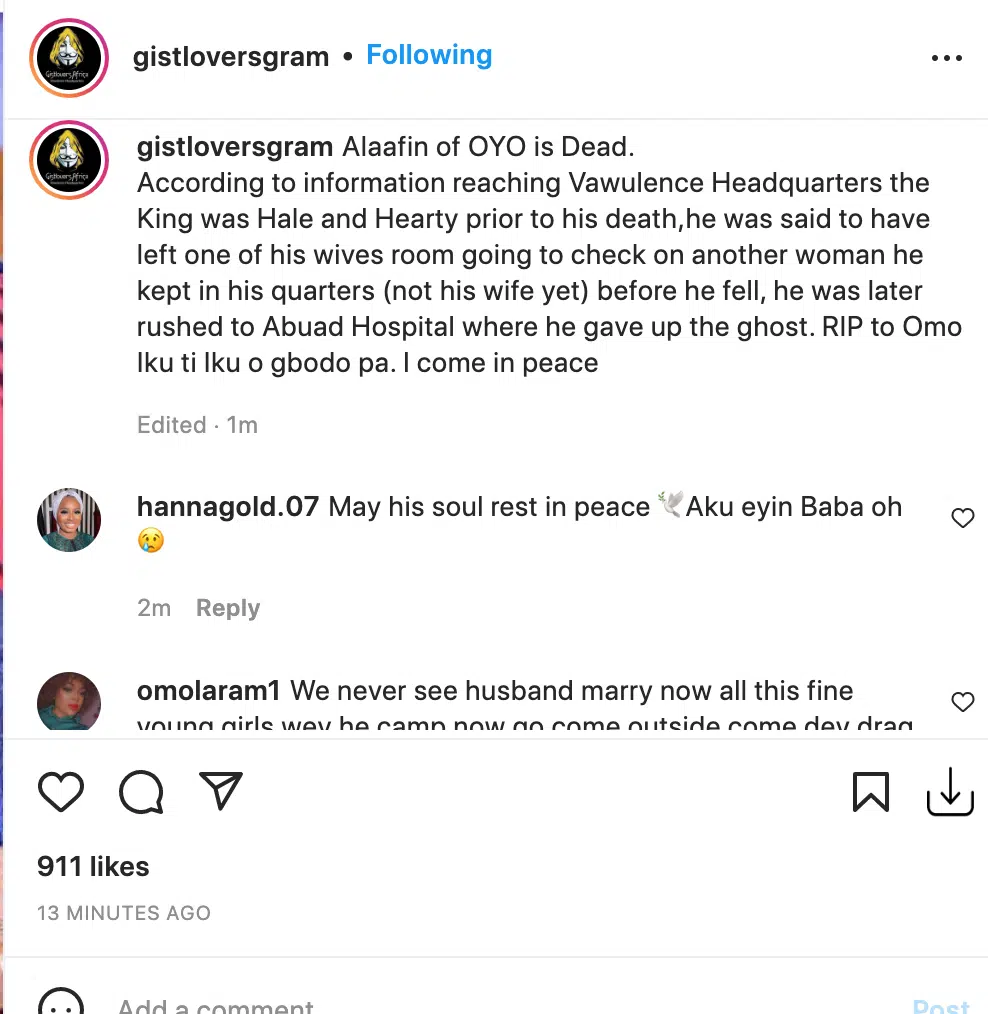Tap hannagold.07's profile picture
The image size is (988, 1014).
click(69, 520)
